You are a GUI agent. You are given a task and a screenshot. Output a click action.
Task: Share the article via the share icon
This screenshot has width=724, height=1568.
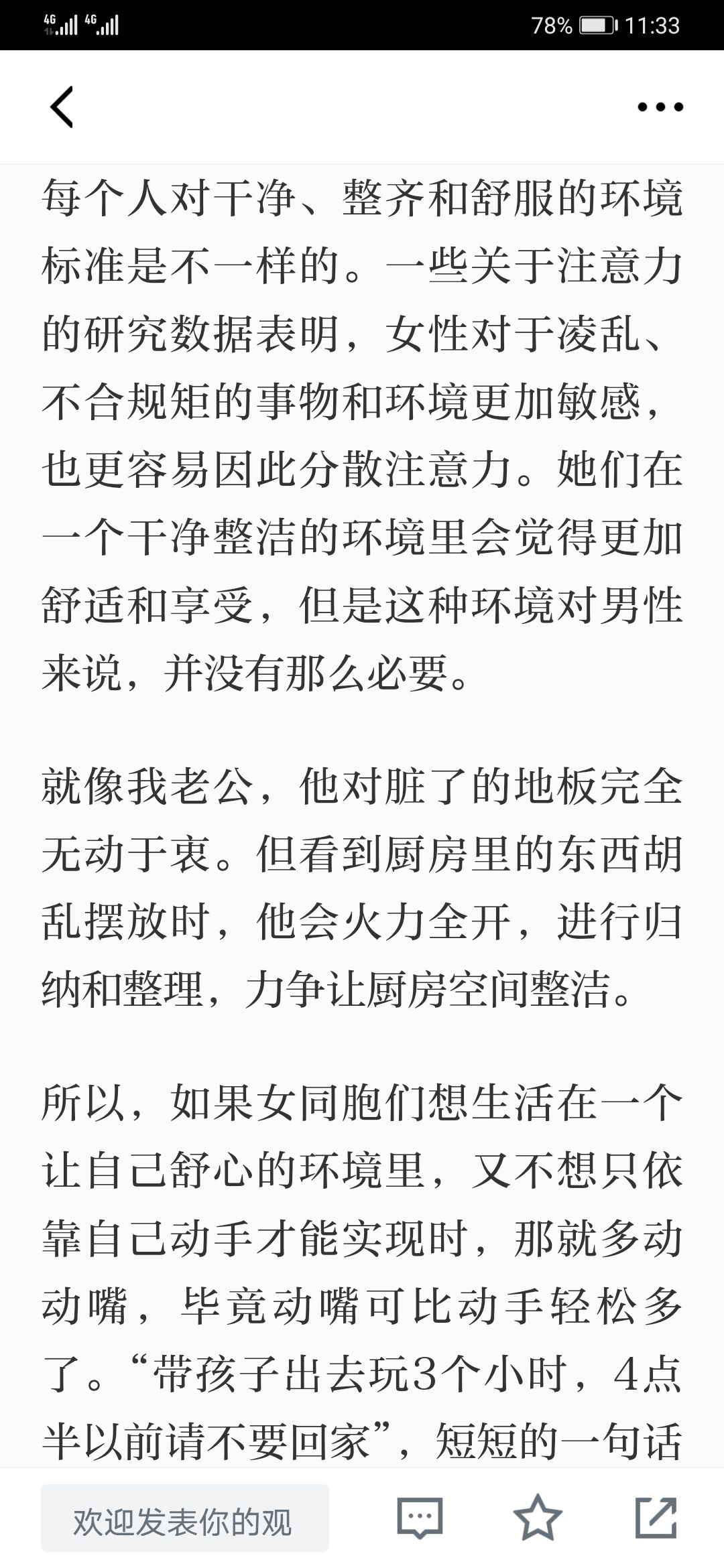(656, 1517)
